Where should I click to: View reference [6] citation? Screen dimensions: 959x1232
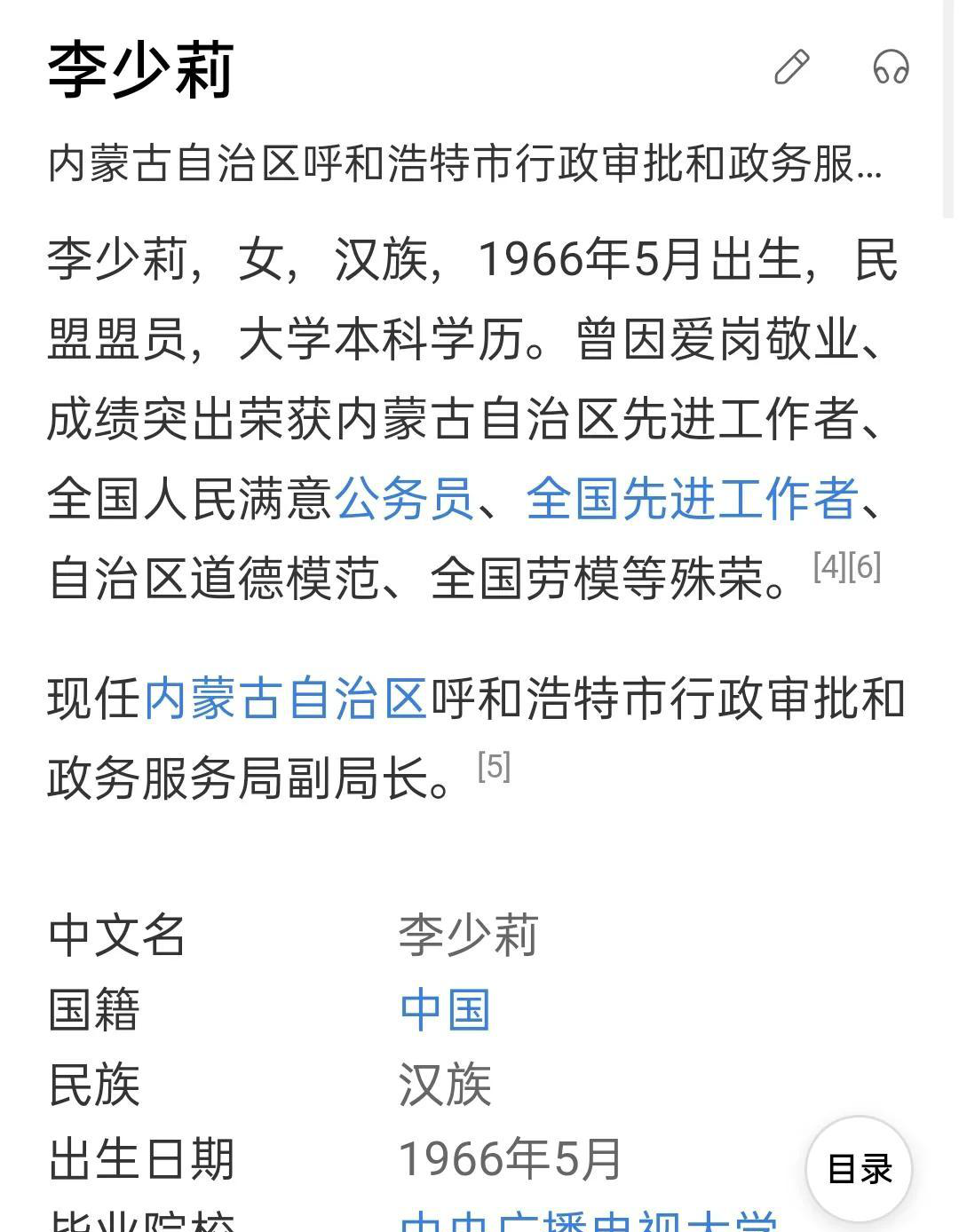click(x=865, y=566)
